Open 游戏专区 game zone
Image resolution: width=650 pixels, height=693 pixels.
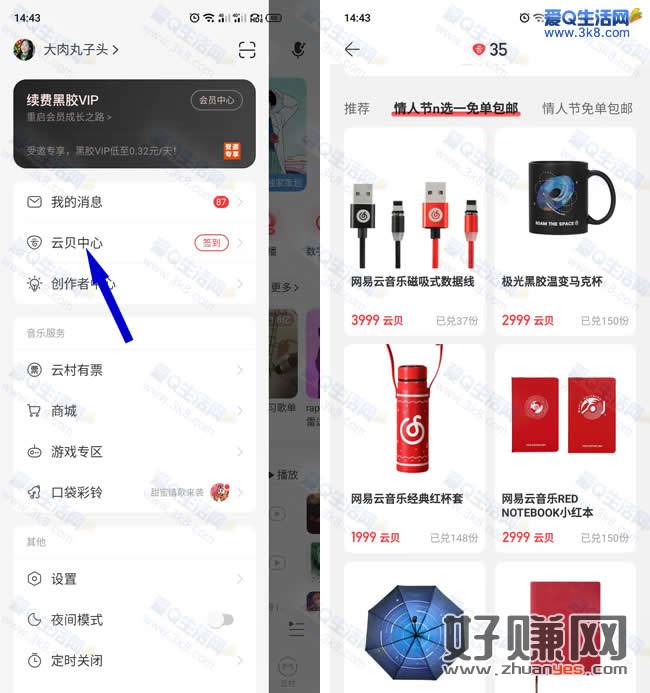(x=134, y=452)
